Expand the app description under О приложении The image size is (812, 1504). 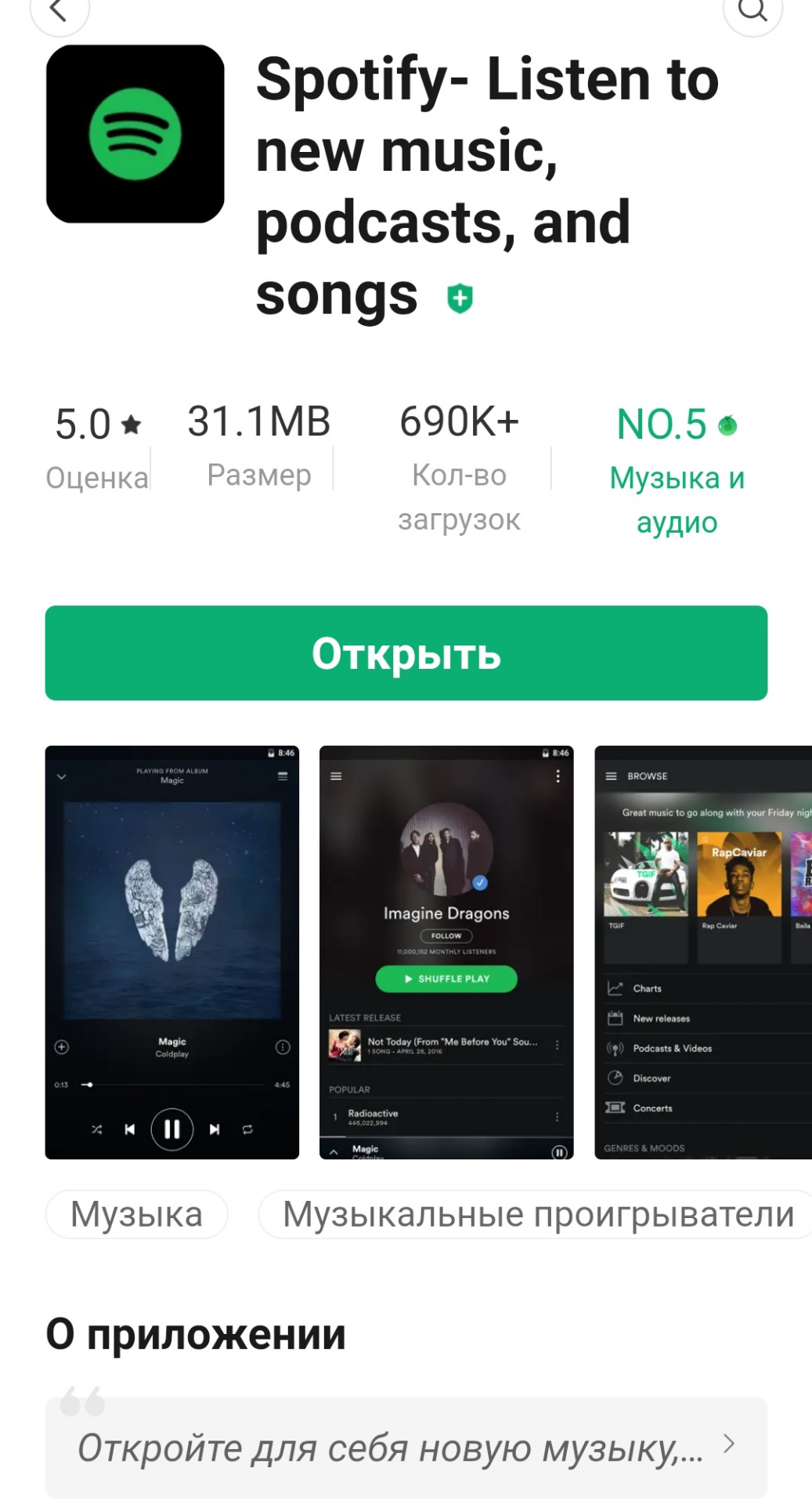pos(406,1448)
